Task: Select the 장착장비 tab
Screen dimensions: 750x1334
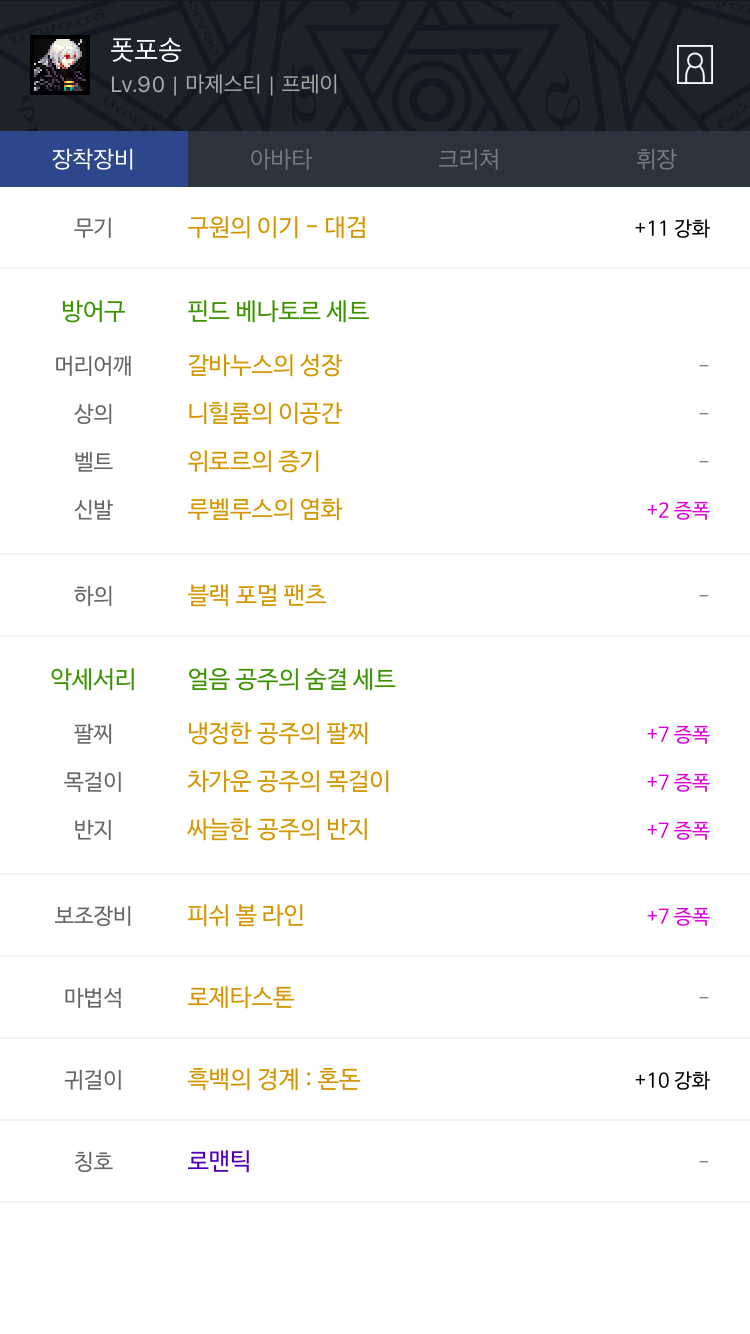Action: (x=93, y=159)
